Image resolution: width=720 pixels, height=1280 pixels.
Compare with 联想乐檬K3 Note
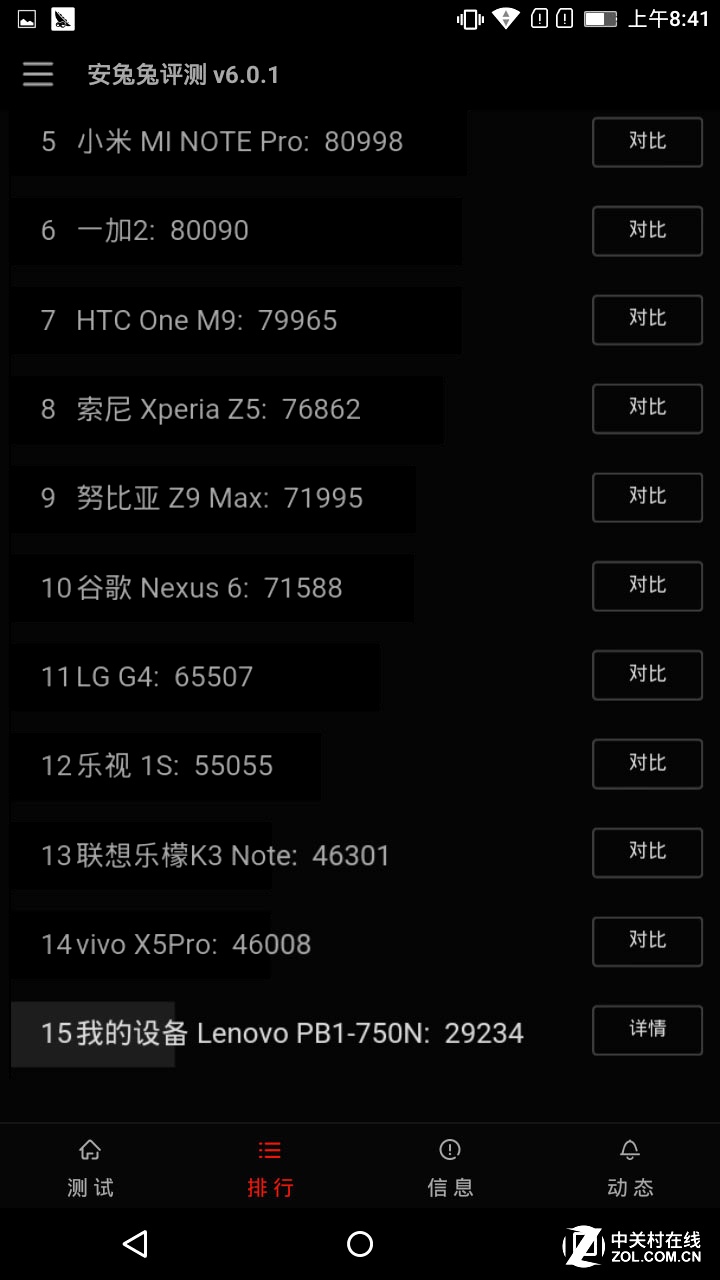click(x=647, y=853)
